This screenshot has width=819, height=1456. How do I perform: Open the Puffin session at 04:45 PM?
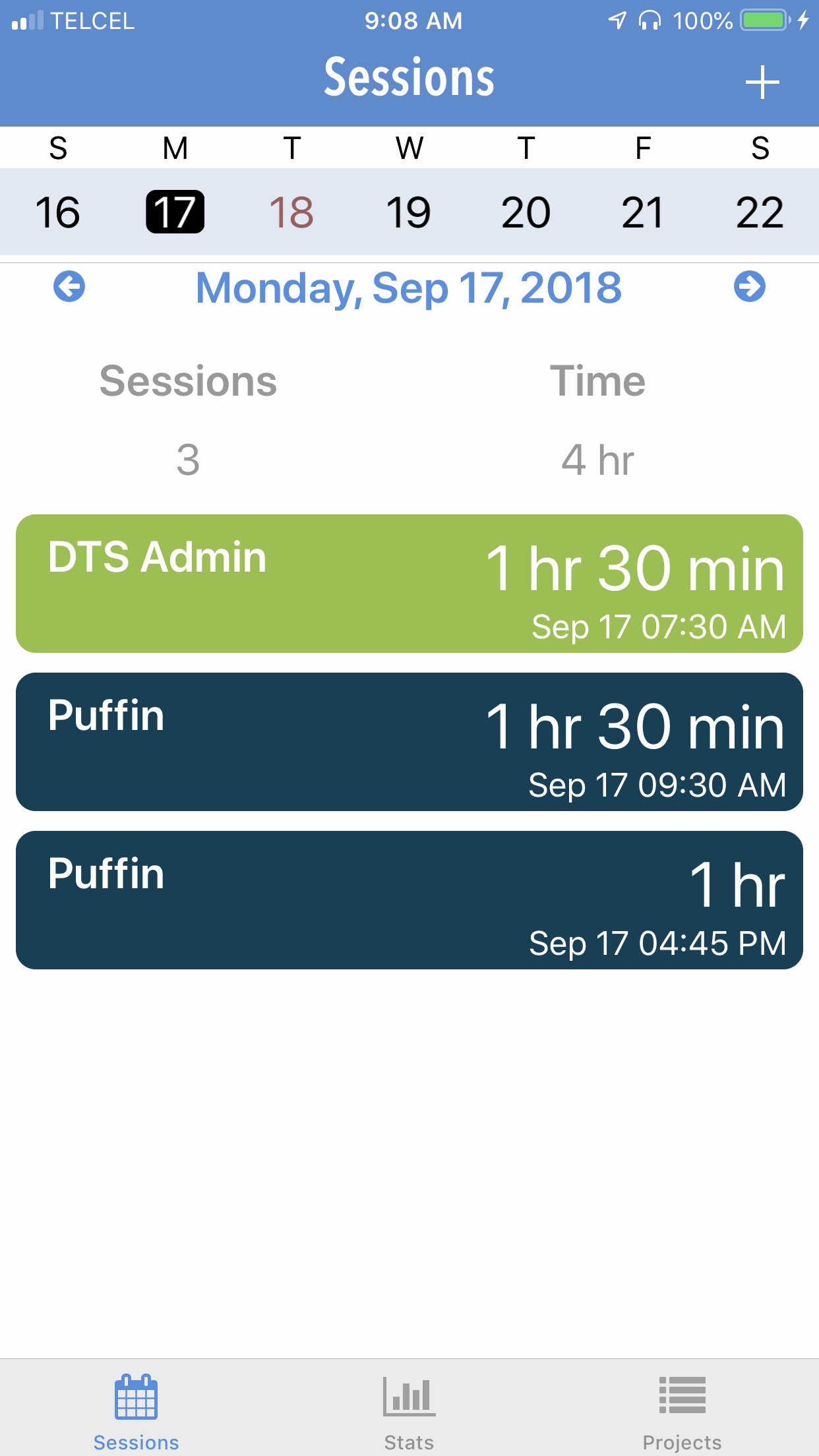coord(409,900)
